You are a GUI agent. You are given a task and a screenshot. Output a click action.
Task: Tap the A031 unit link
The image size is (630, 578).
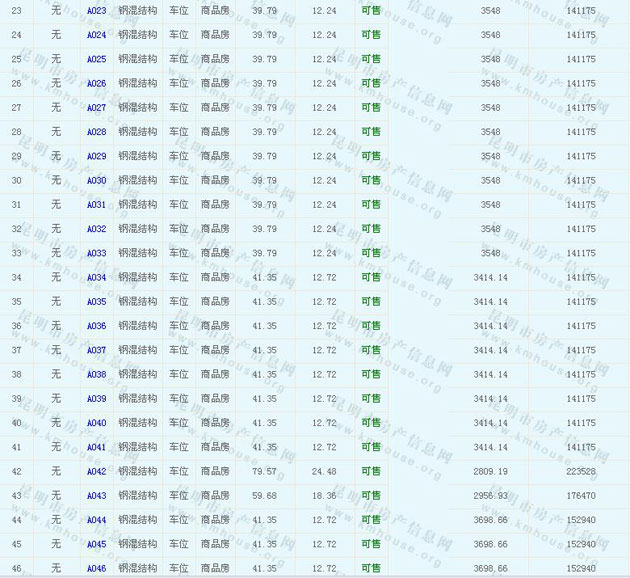point(96,205)
